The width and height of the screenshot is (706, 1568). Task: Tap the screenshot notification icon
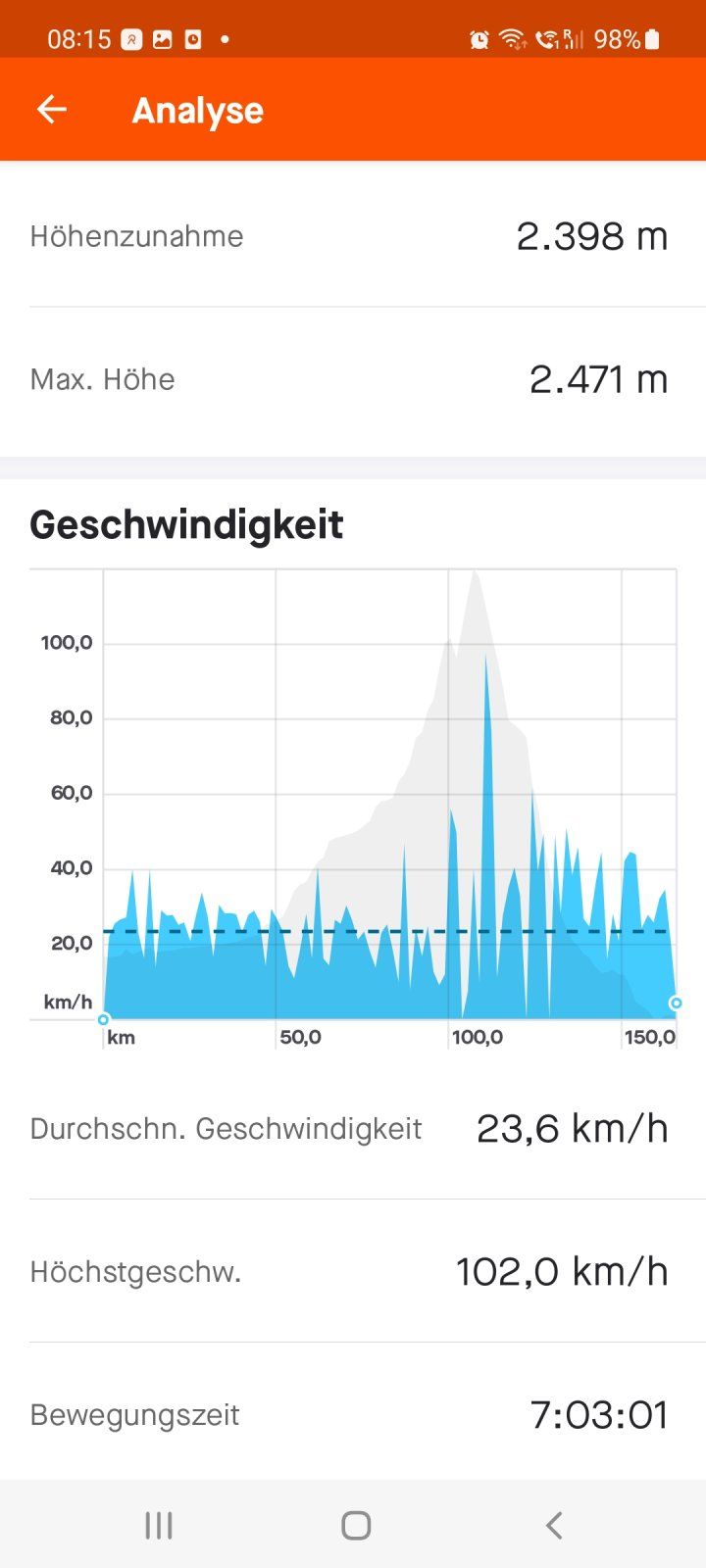(192, 39)
